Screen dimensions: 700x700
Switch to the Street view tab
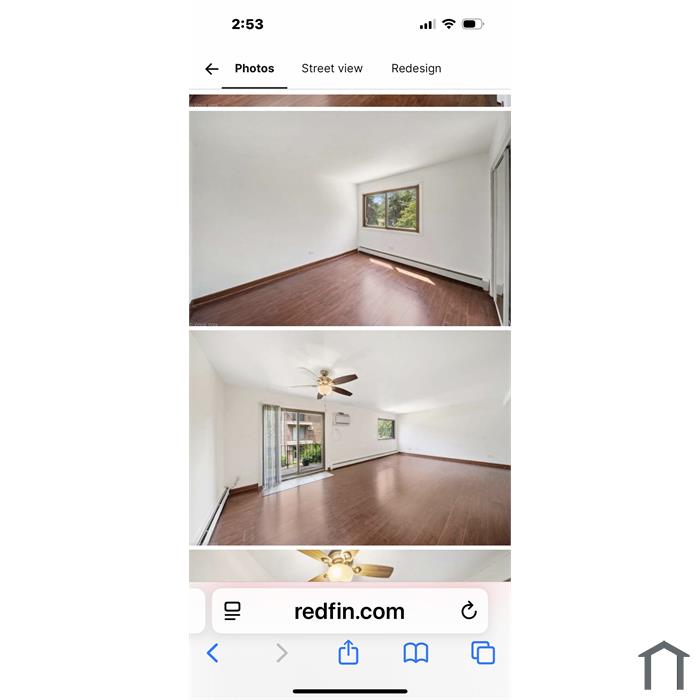[332, 69]
